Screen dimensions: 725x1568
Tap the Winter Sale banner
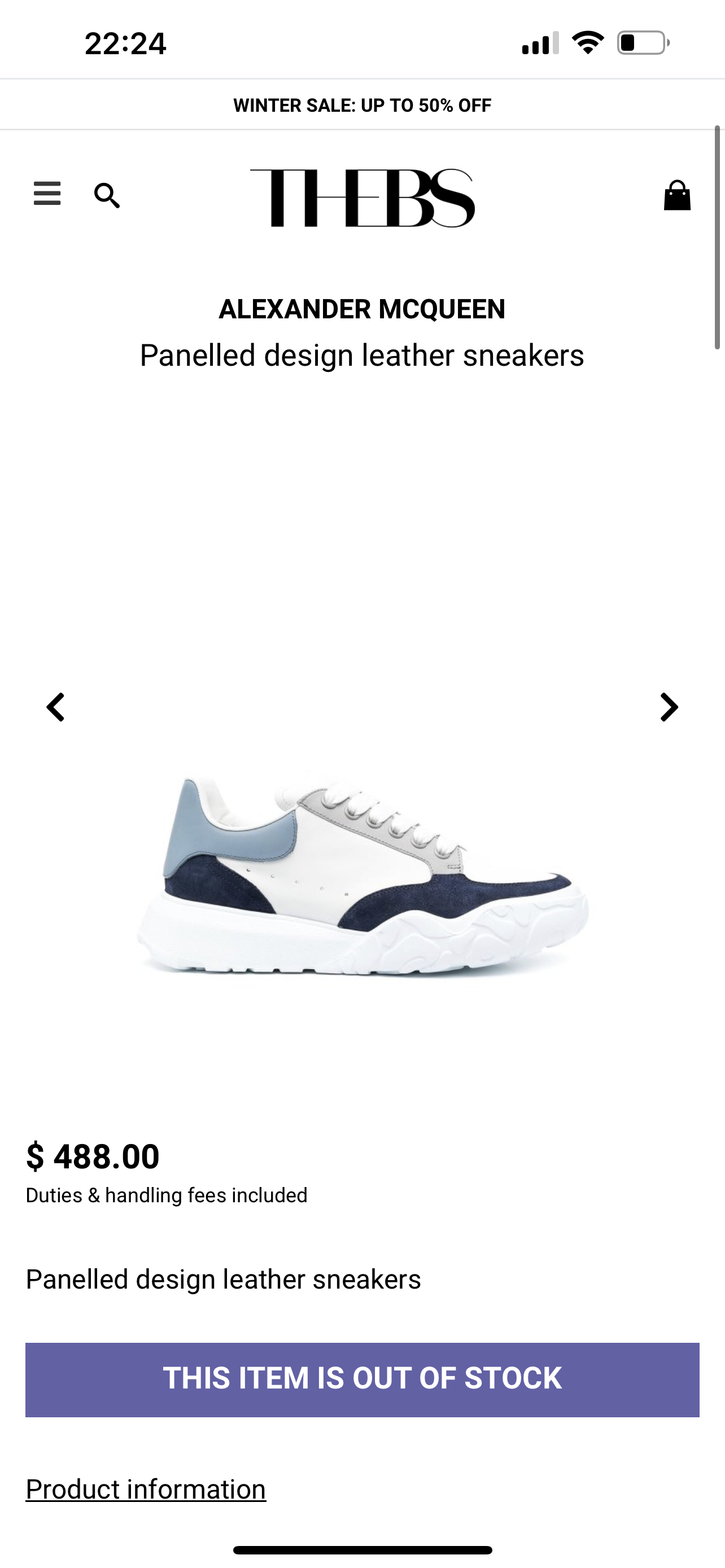coord(362,106)
